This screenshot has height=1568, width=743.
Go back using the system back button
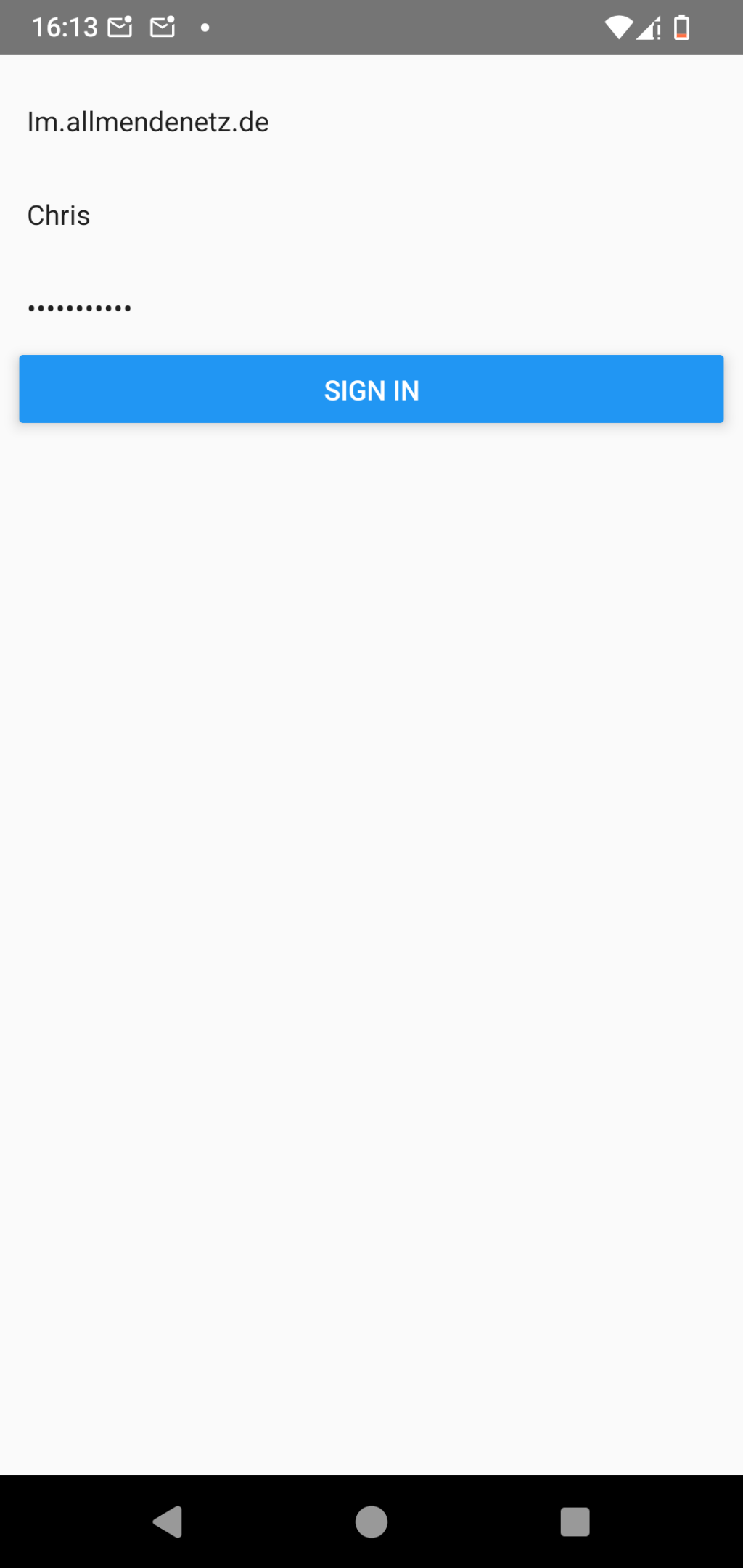click(168, 1521)
